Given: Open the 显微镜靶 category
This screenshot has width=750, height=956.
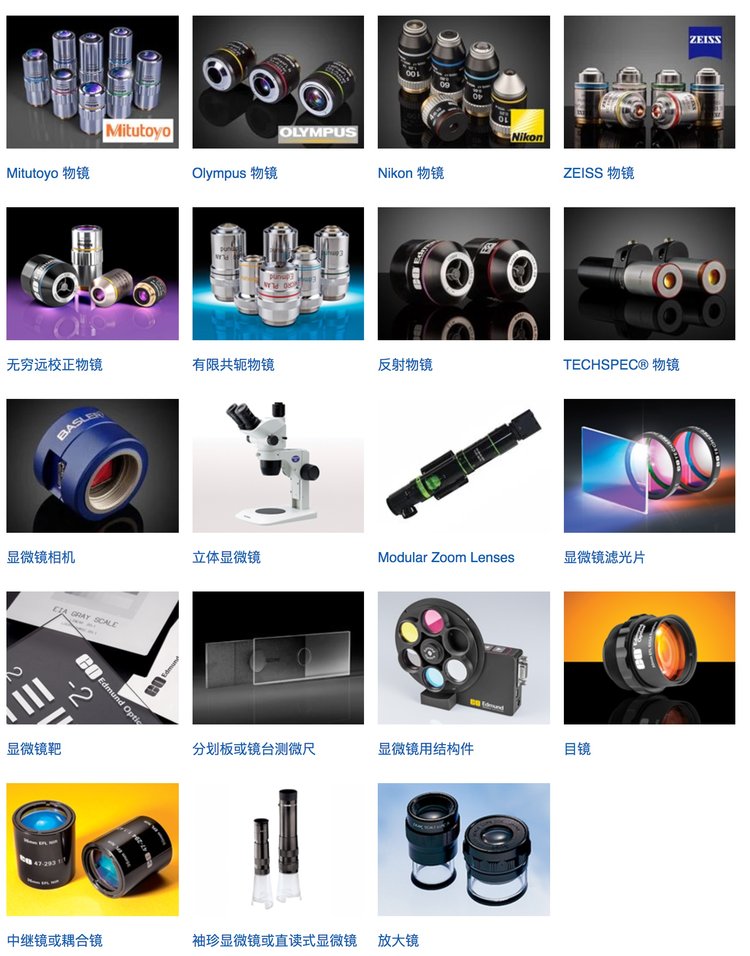Looking at the screenshot, I should pos(92,658).
